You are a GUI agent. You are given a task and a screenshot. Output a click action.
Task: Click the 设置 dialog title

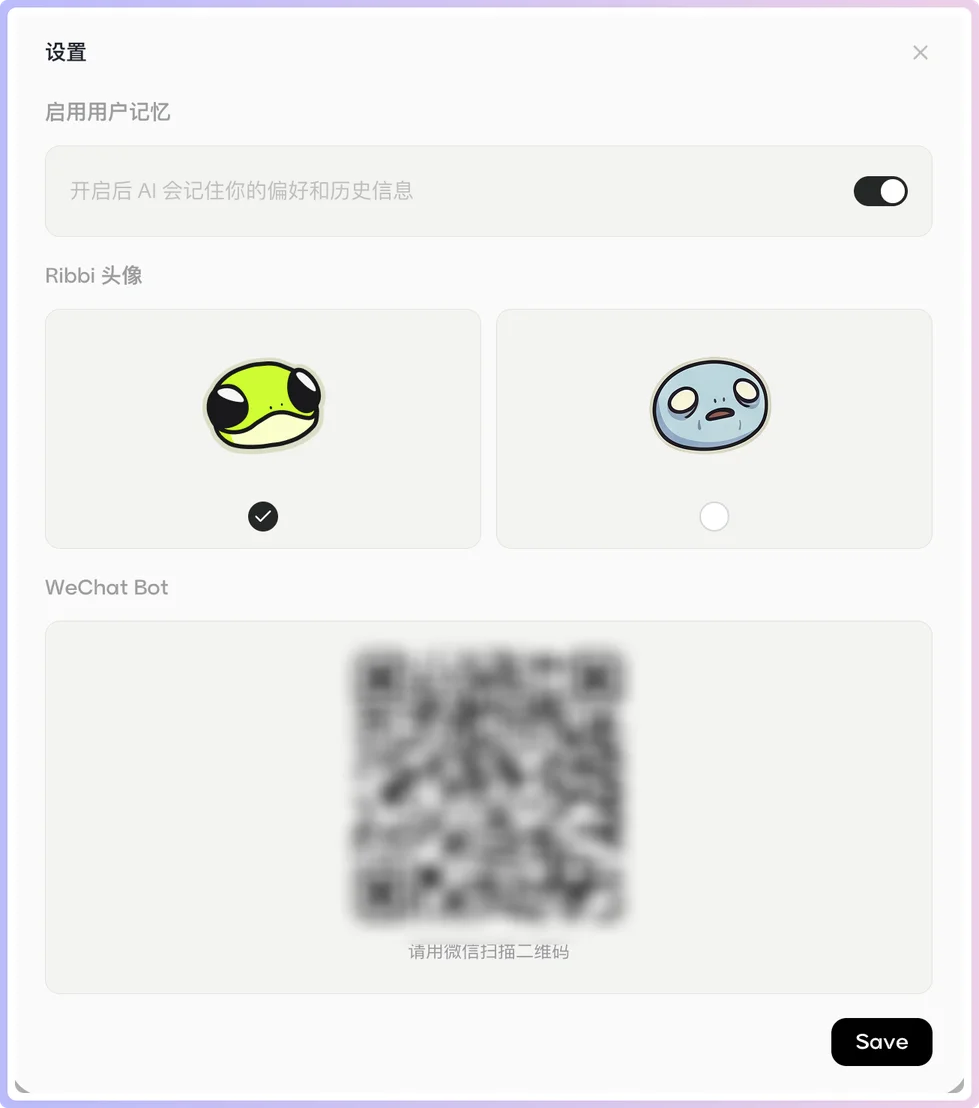click(x=64, y=51)
